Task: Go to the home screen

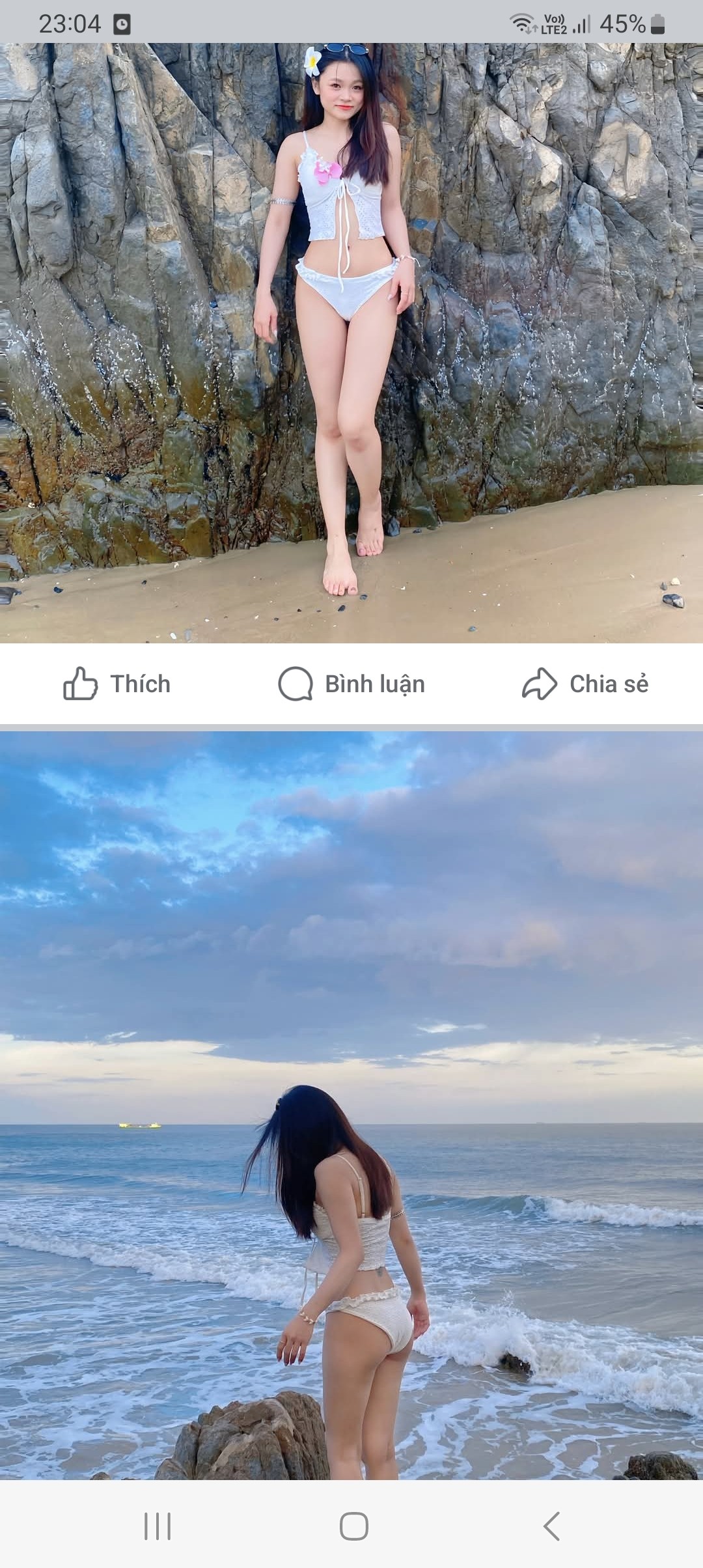Action: click(x=353, y=1526)
